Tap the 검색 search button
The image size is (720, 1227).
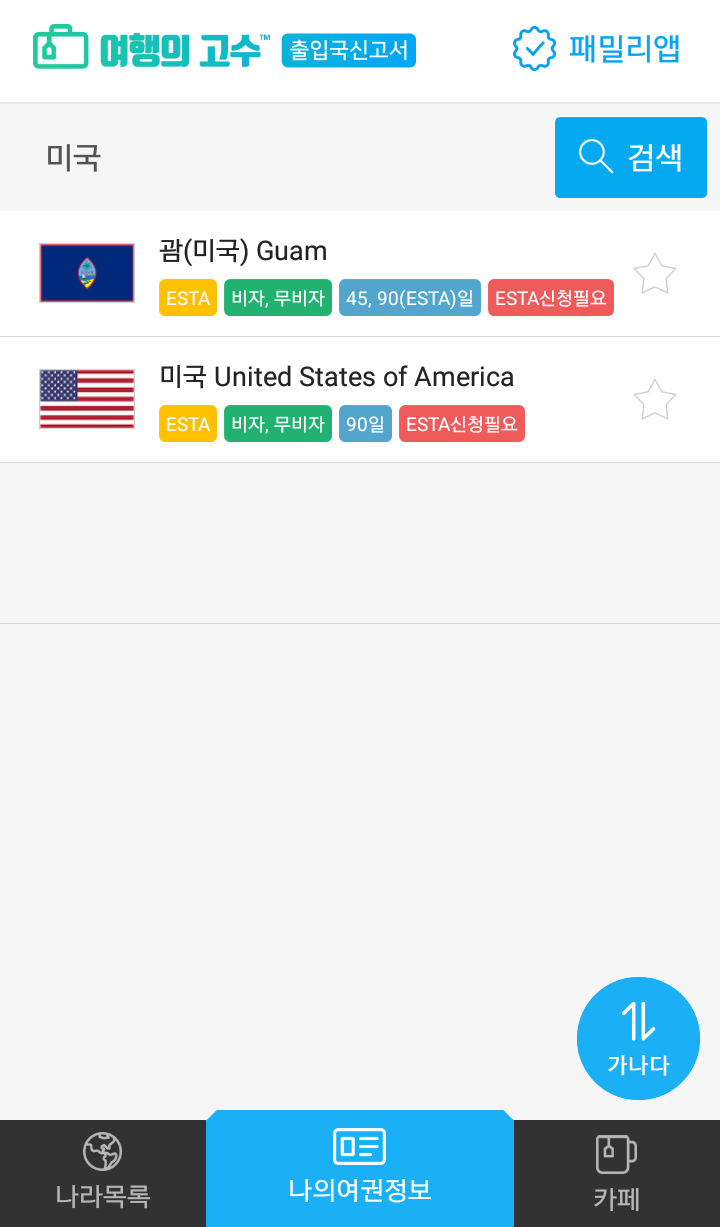click(x=631, y=157)
